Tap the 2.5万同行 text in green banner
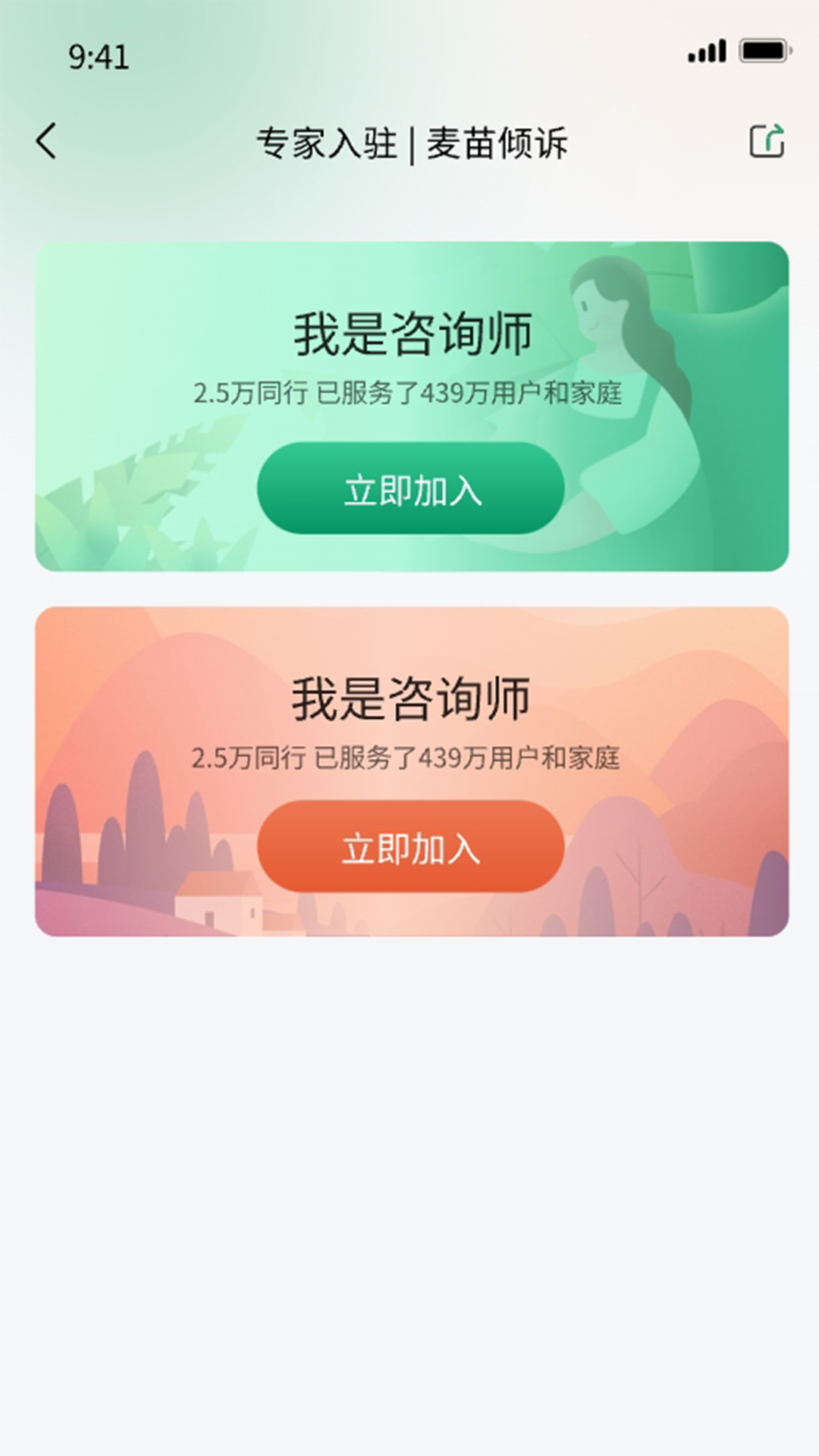 click(x=243, y=393)
